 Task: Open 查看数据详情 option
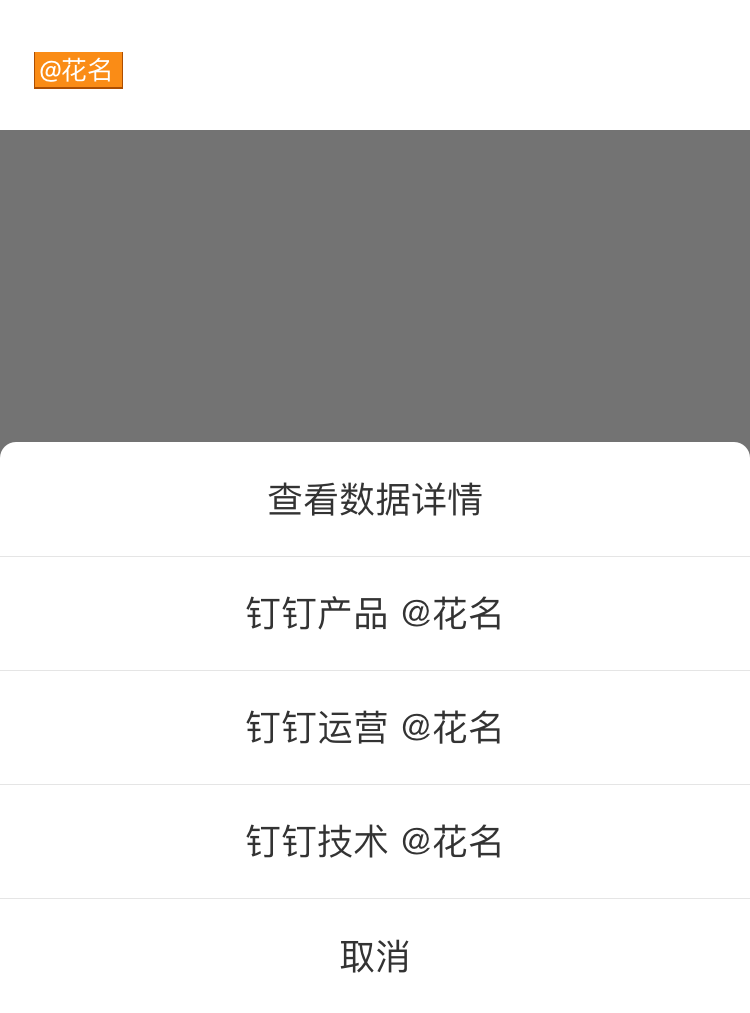click(375, 499)
